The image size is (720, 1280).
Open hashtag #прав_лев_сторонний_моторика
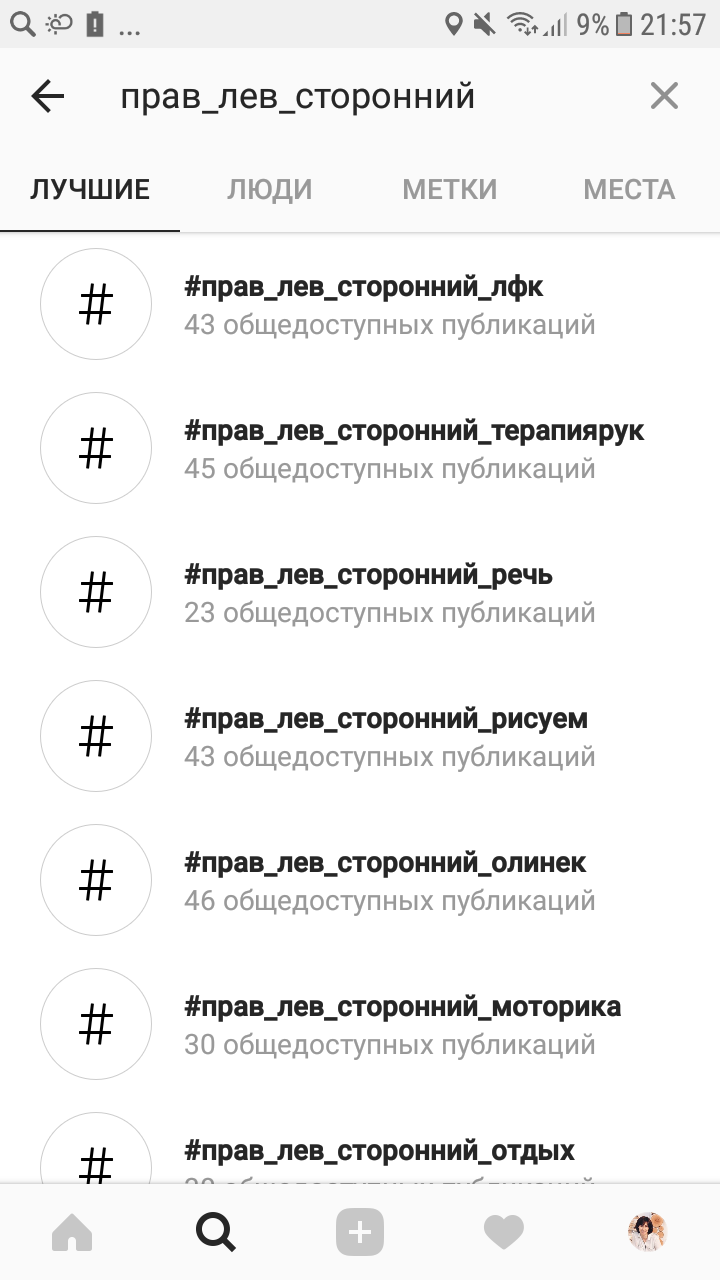(x=360, y=1024)
